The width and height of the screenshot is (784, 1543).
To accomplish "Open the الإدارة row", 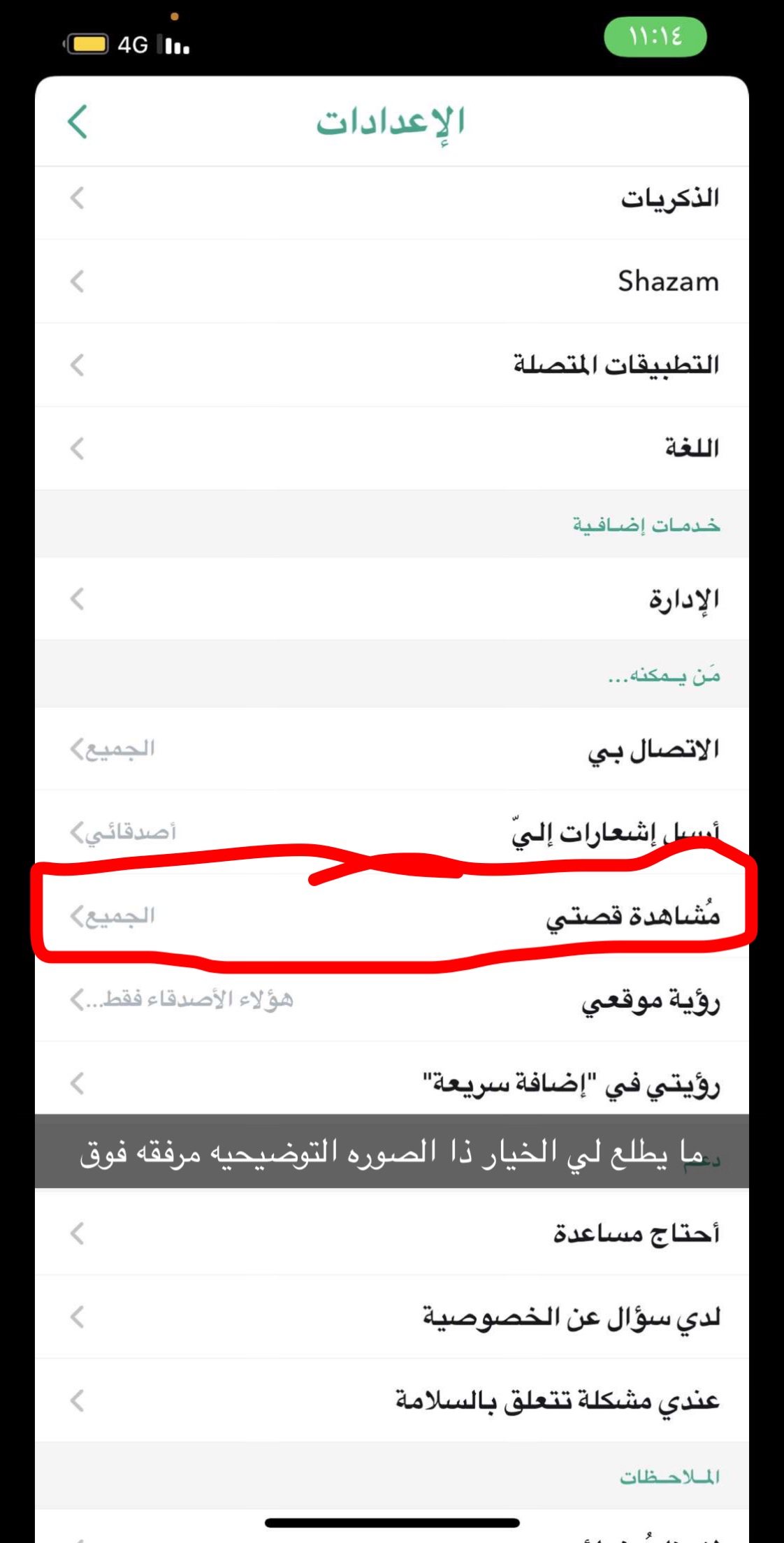I will [x=391, y=599].
